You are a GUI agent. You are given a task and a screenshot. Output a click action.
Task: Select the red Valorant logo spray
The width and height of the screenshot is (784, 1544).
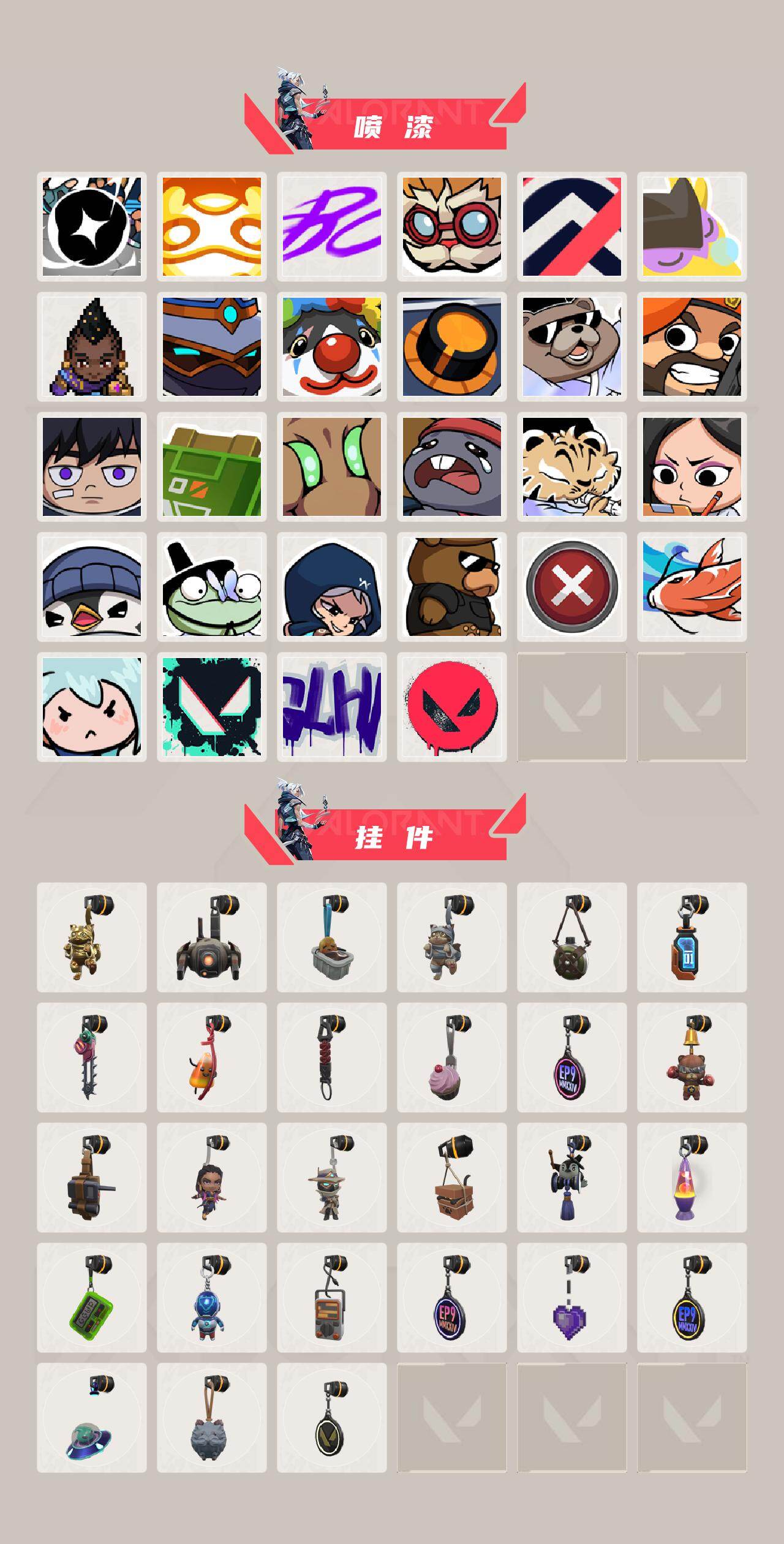(x=450, y=714)
